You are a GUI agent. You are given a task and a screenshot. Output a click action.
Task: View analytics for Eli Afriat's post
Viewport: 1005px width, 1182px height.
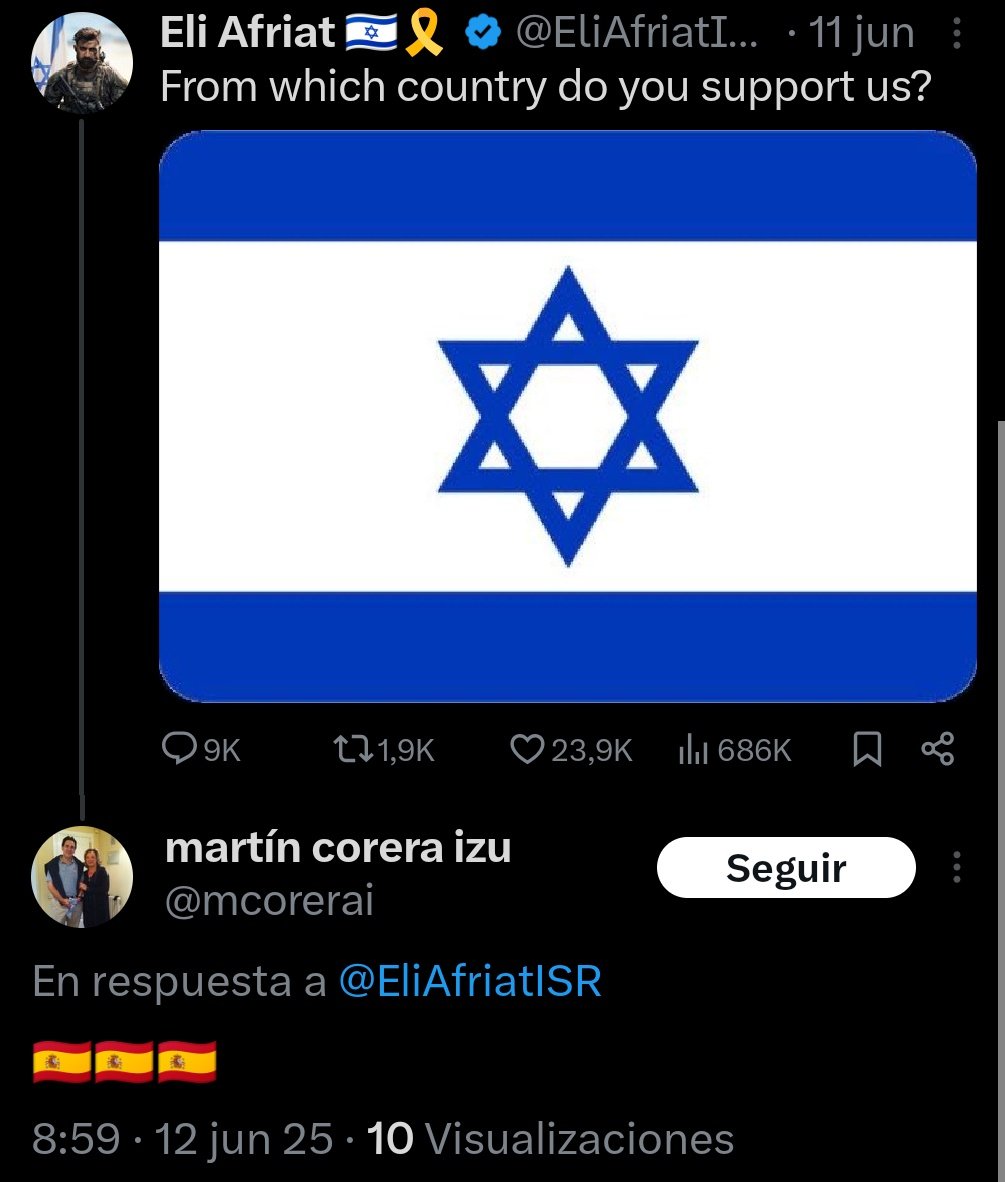coord(692,749)
